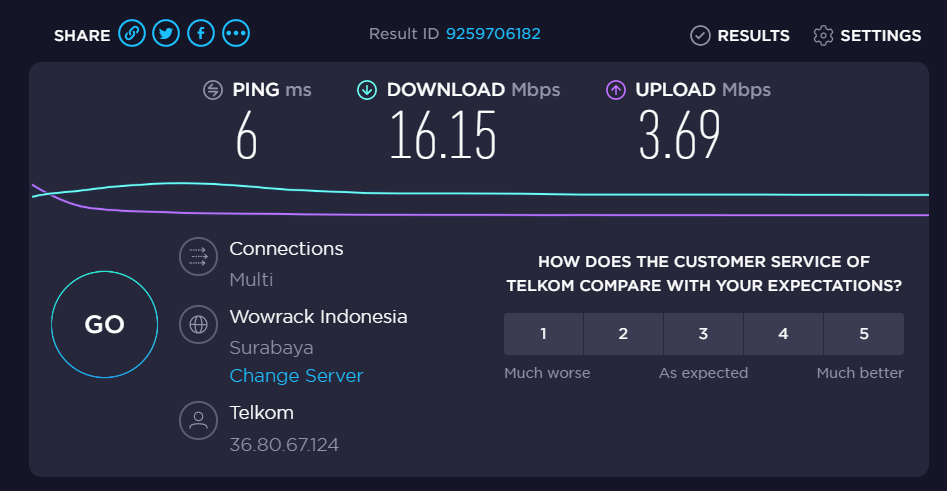The height and width of the screenshot is (491, 947).
Task: Share result on Twitter
Action: [166, 35]
